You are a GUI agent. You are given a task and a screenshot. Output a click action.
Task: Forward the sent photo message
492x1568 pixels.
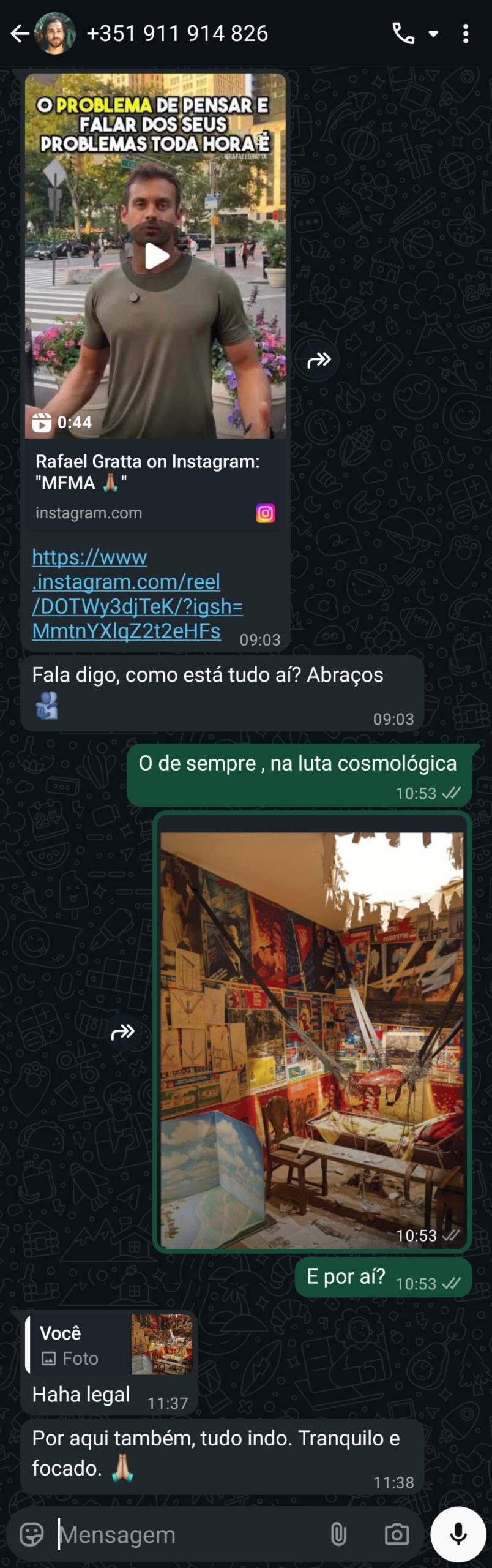(x=122, y=1033)
